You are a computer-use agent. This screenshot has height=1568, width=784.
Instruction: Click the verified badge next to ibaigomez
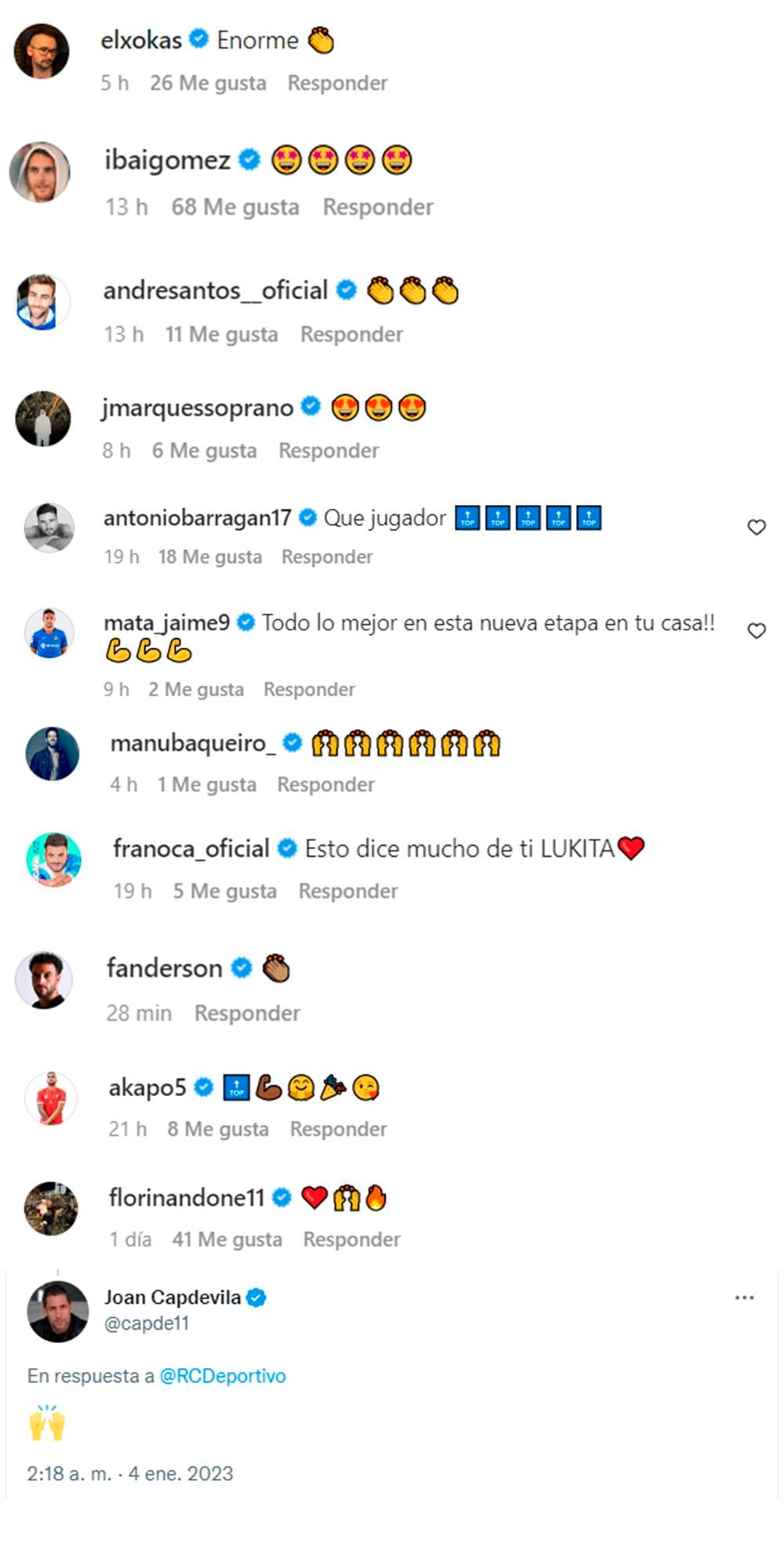[x=249, y=160]
